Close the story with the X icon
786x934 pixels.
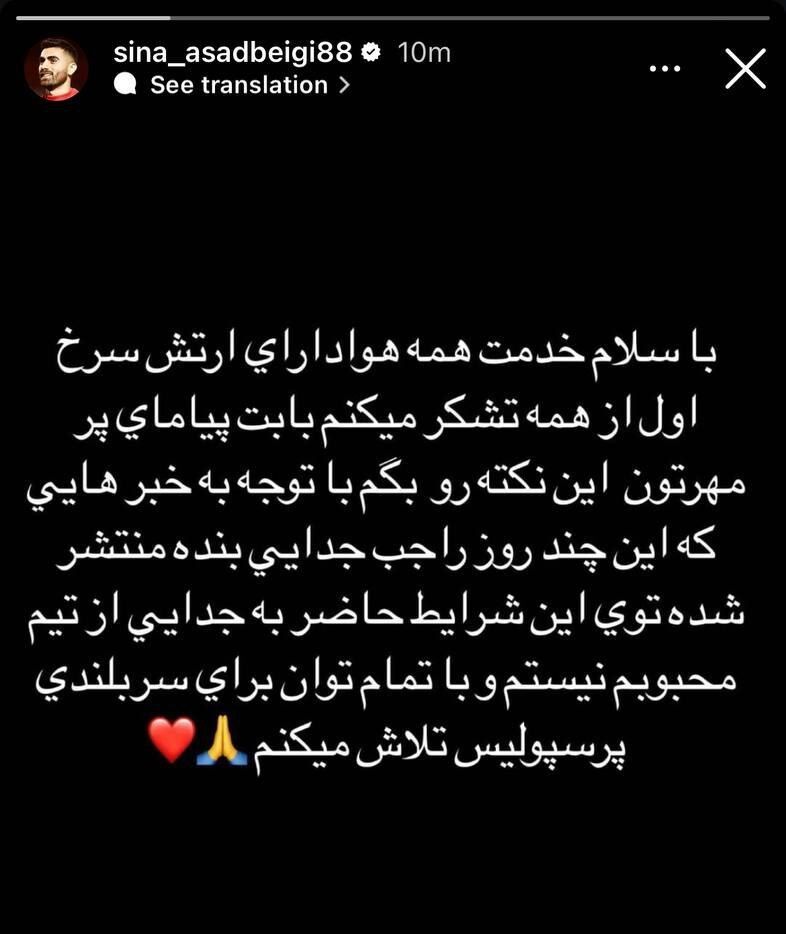[x=744, y=68]
